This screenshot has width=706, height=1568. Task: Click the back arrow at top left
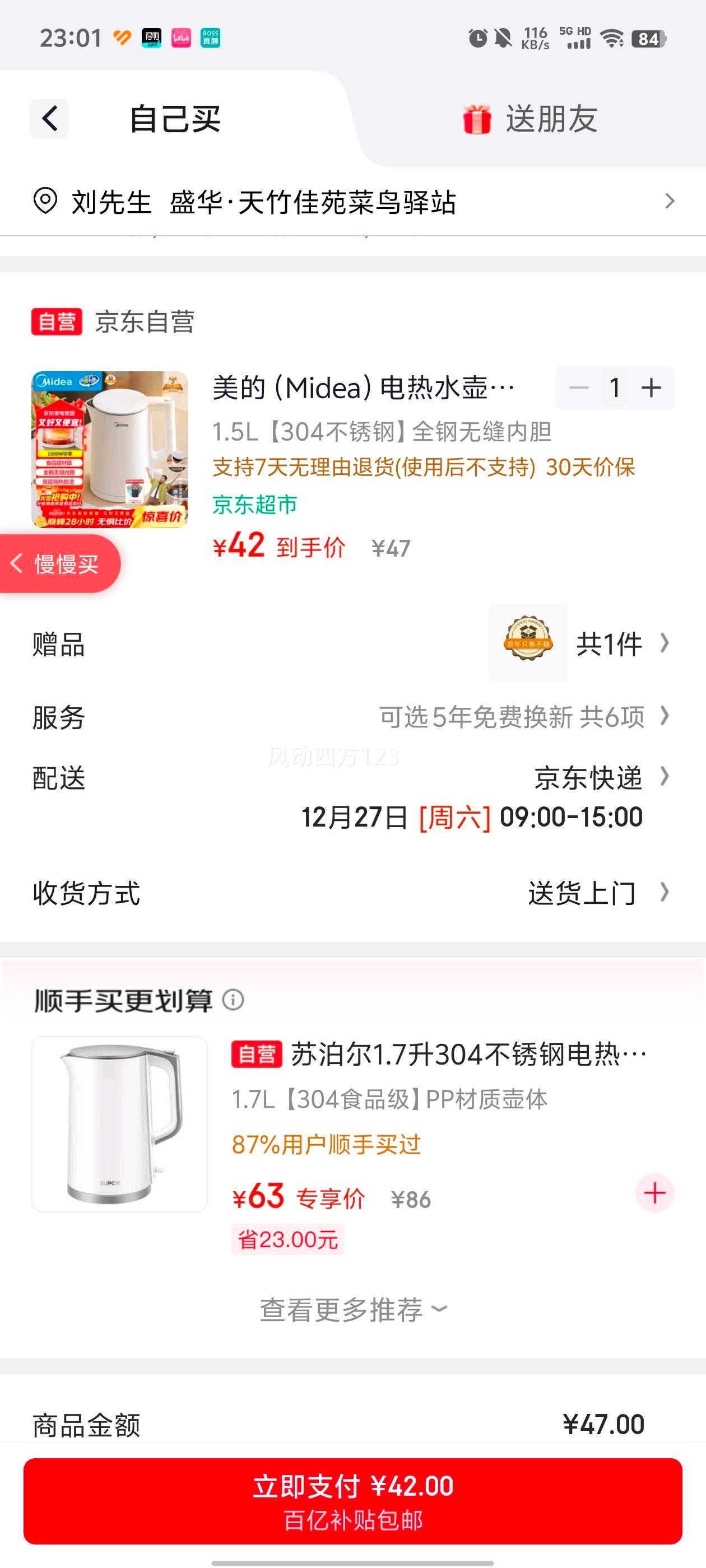49,118
